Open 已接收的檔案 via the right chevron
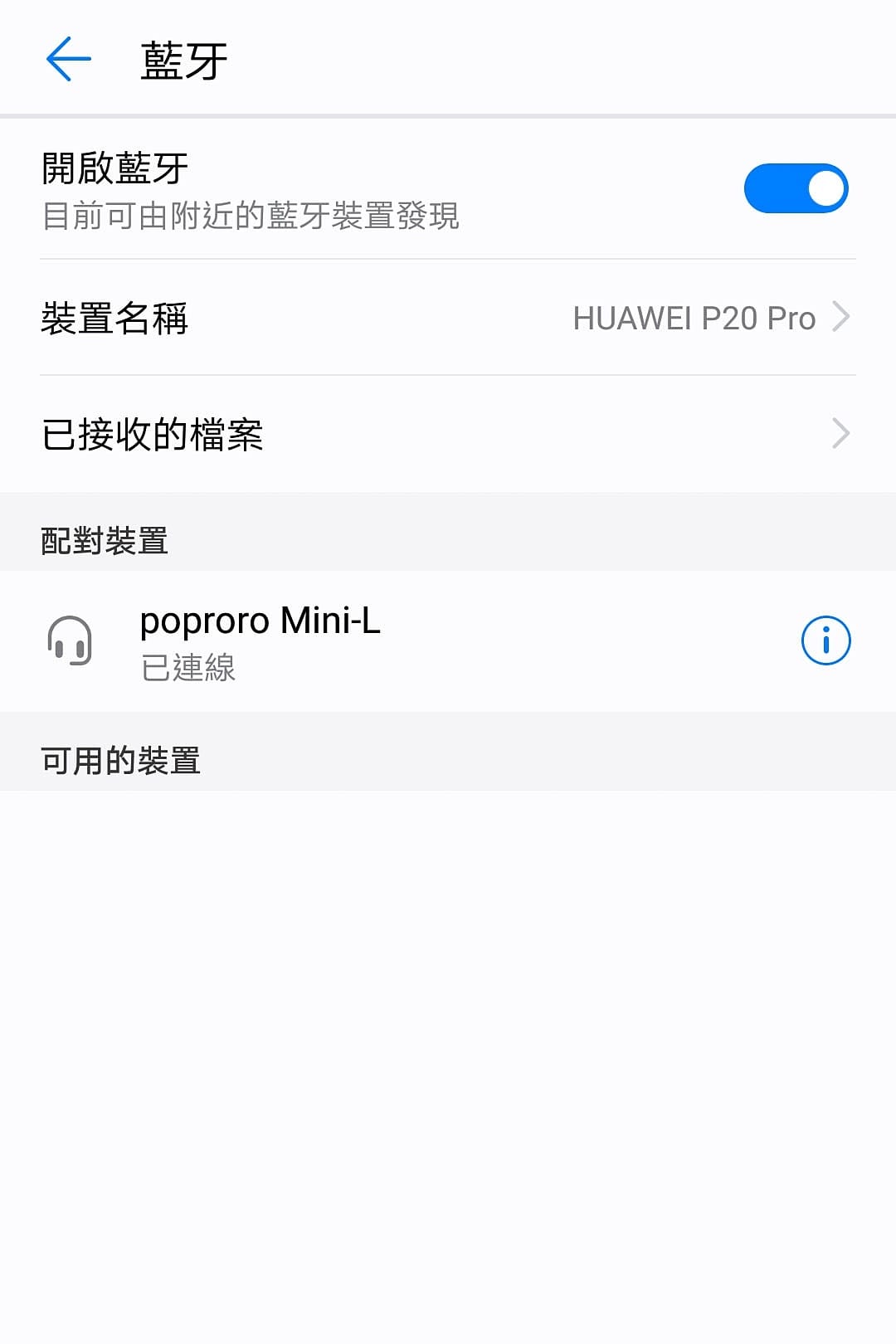The height and width of the screenshot is (1344, 896). pos(841,433)
